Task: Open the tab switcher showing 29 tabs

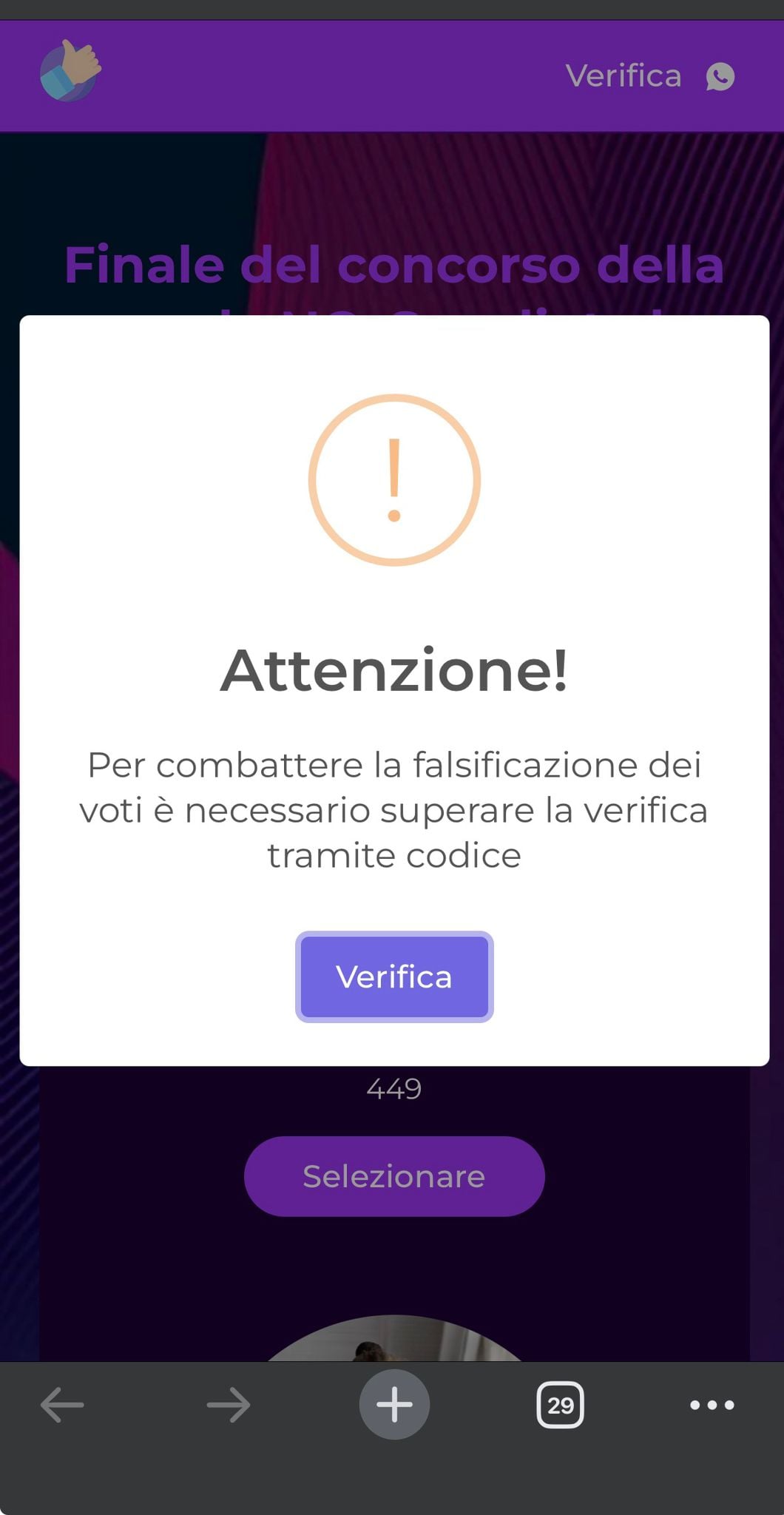Action: 560,1404
